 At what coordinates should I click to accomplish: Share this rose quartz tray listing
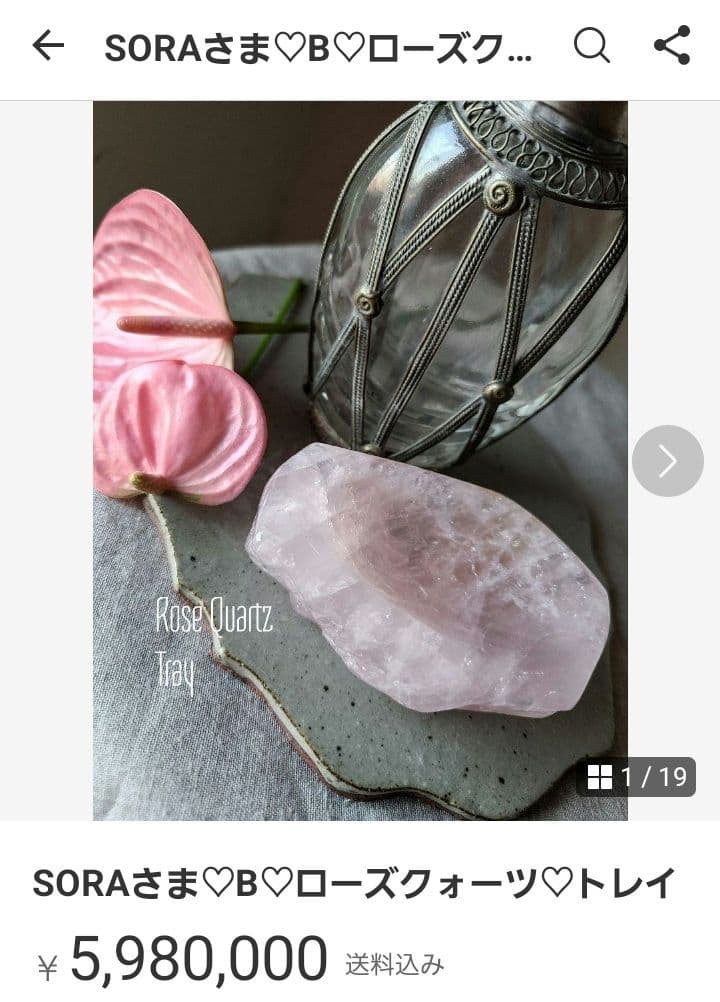[672, 46]
